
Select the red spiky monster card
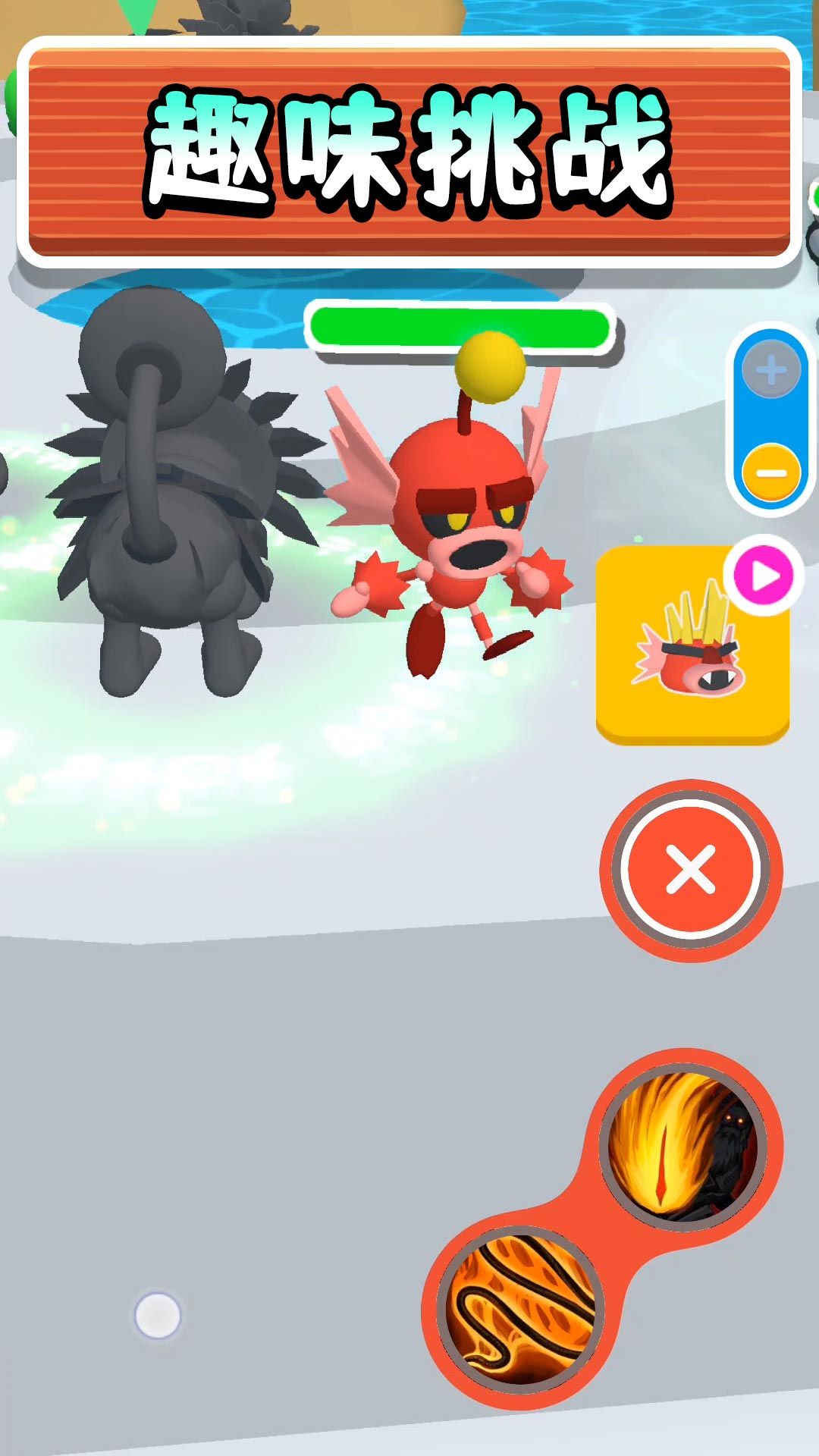(x=692, y=644)
